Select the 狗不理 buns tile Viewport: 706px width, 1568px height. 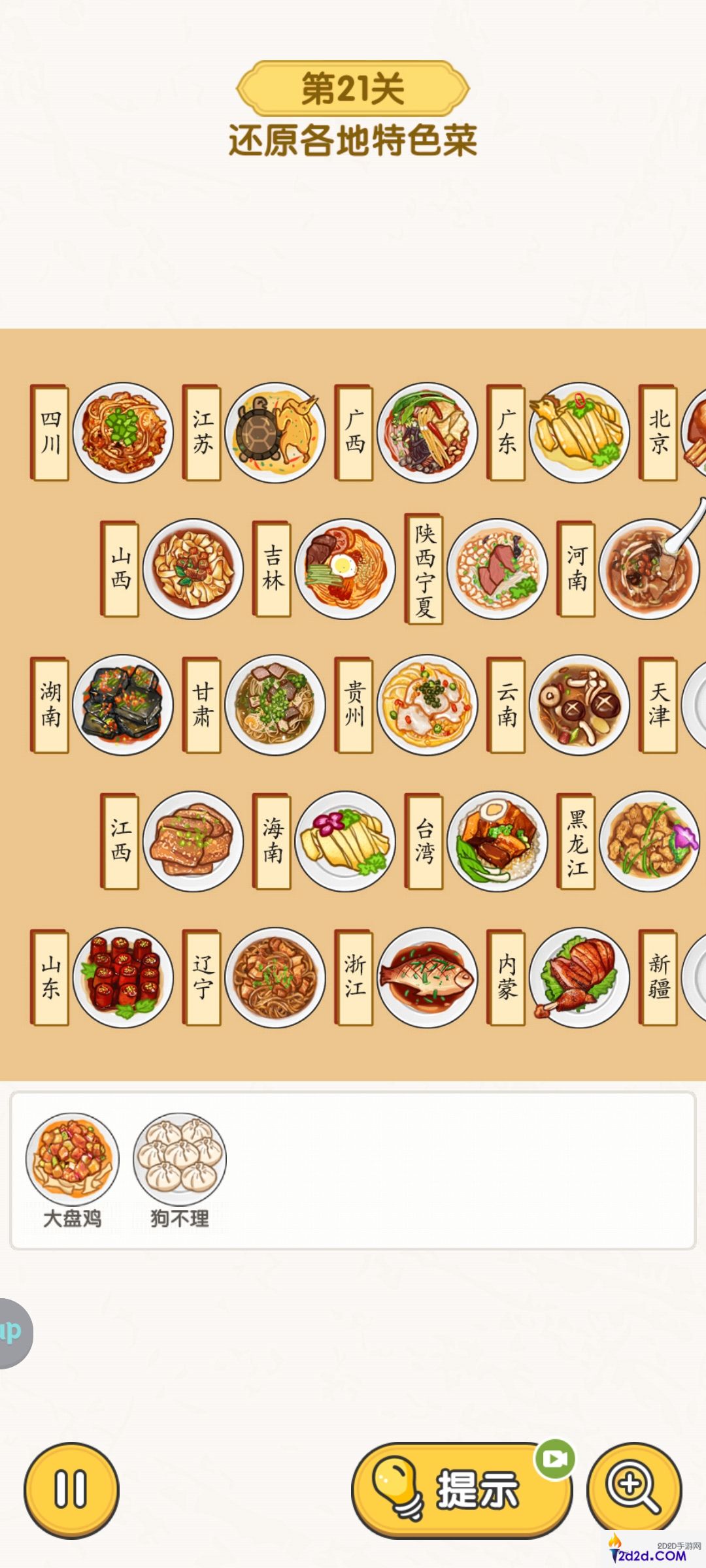tap(180, 1160)
